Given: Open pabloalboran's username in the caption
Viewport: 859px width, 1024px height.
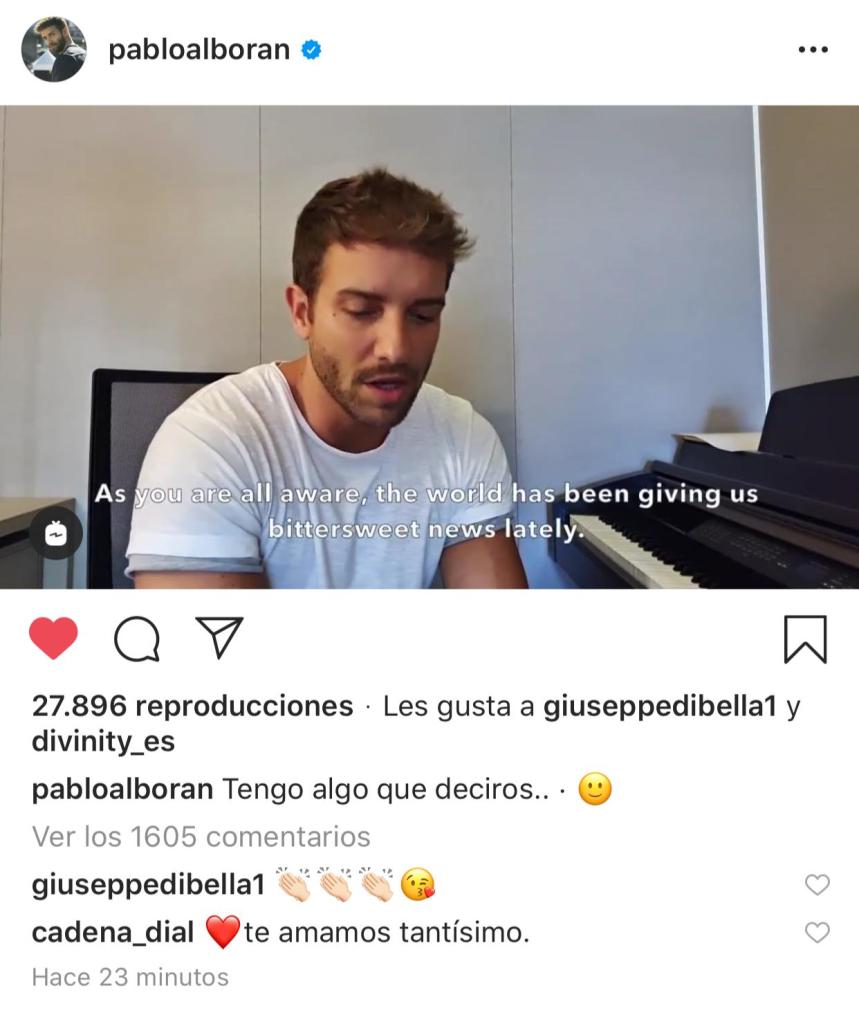Looking at the screenshot, I should pos(122,789).
